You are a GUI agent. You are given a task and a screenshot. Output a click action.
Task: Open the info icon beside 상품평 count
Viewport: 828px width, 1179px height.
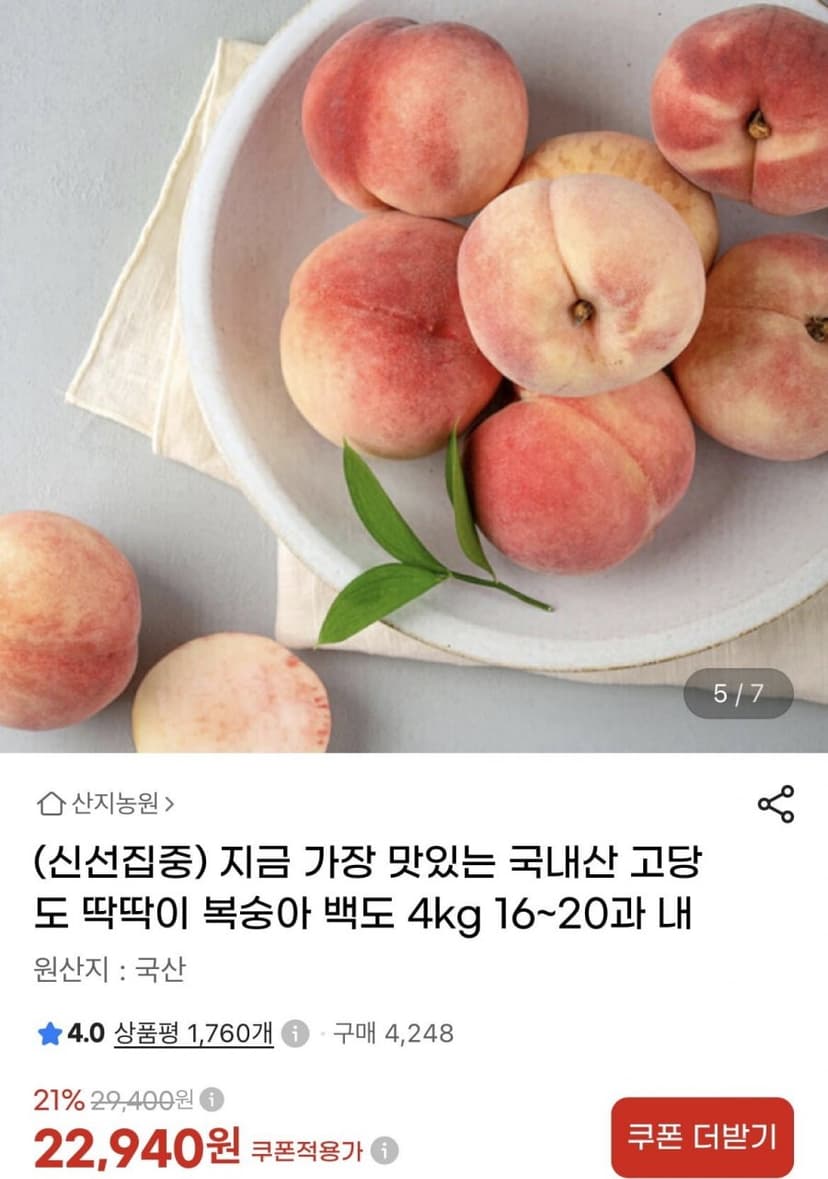point(296,1034)
